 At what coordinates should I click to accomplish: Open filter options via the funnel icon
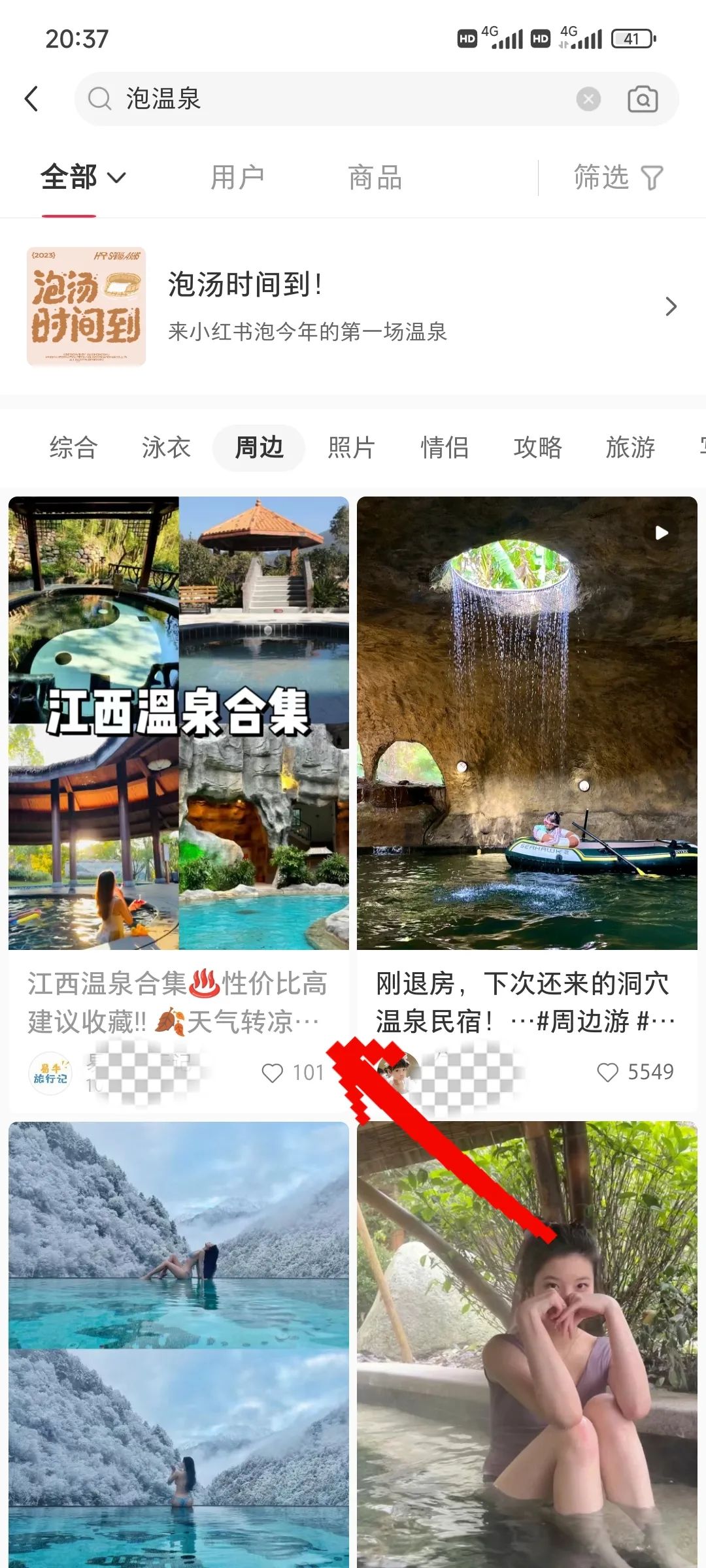pyautogui.click(x=650, y=177)
